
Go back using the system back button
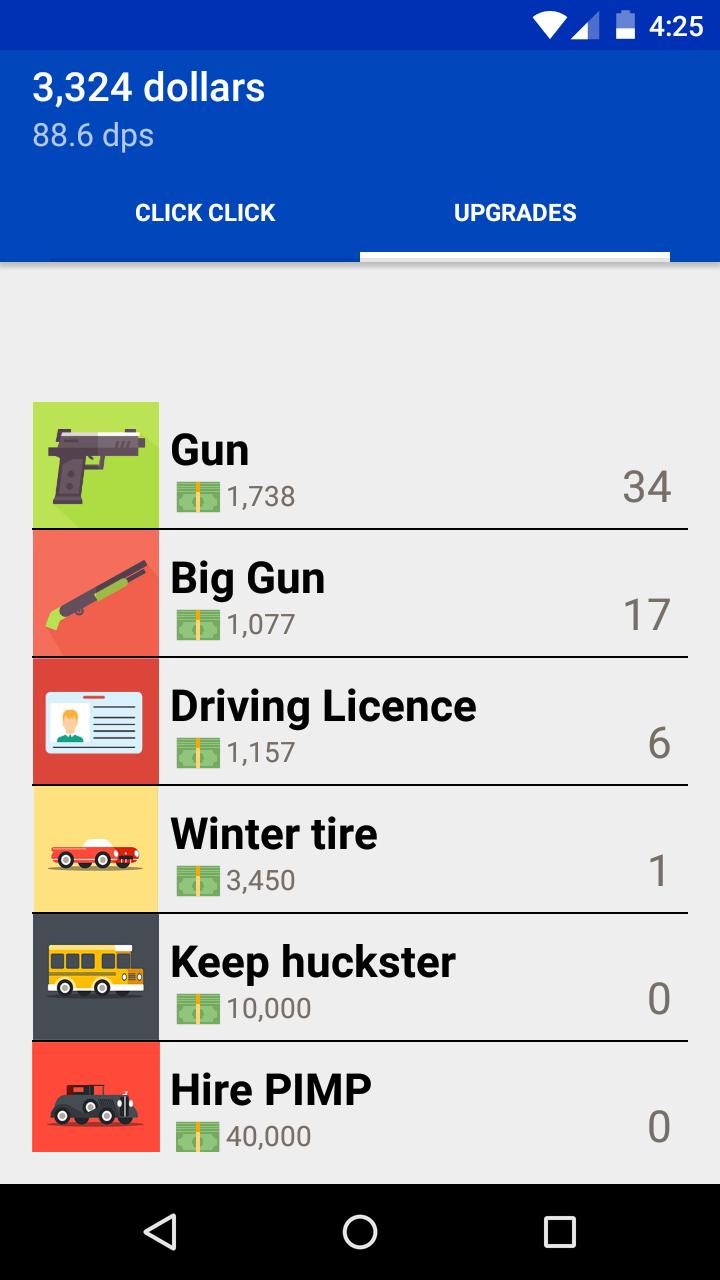tap(160, 1232)
